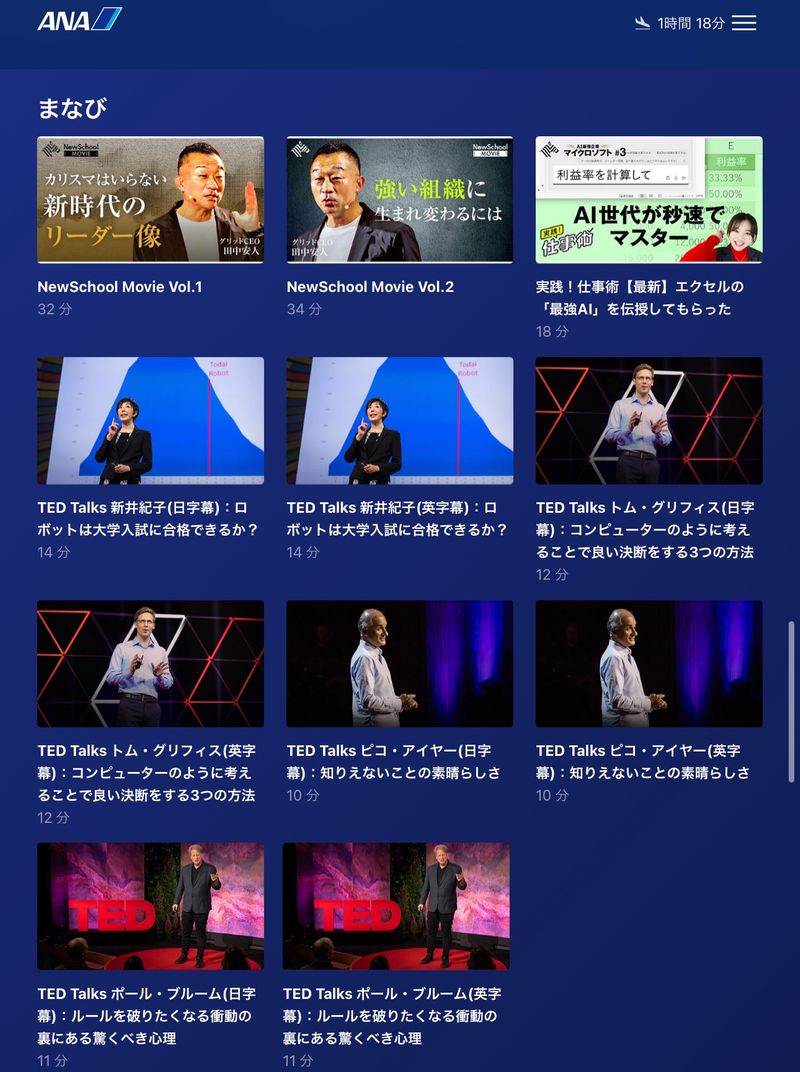Play NewSchool Movie Vol.2
This screenshot has width=800, height=1072.
pyautogui.click(x=399, y=200)
